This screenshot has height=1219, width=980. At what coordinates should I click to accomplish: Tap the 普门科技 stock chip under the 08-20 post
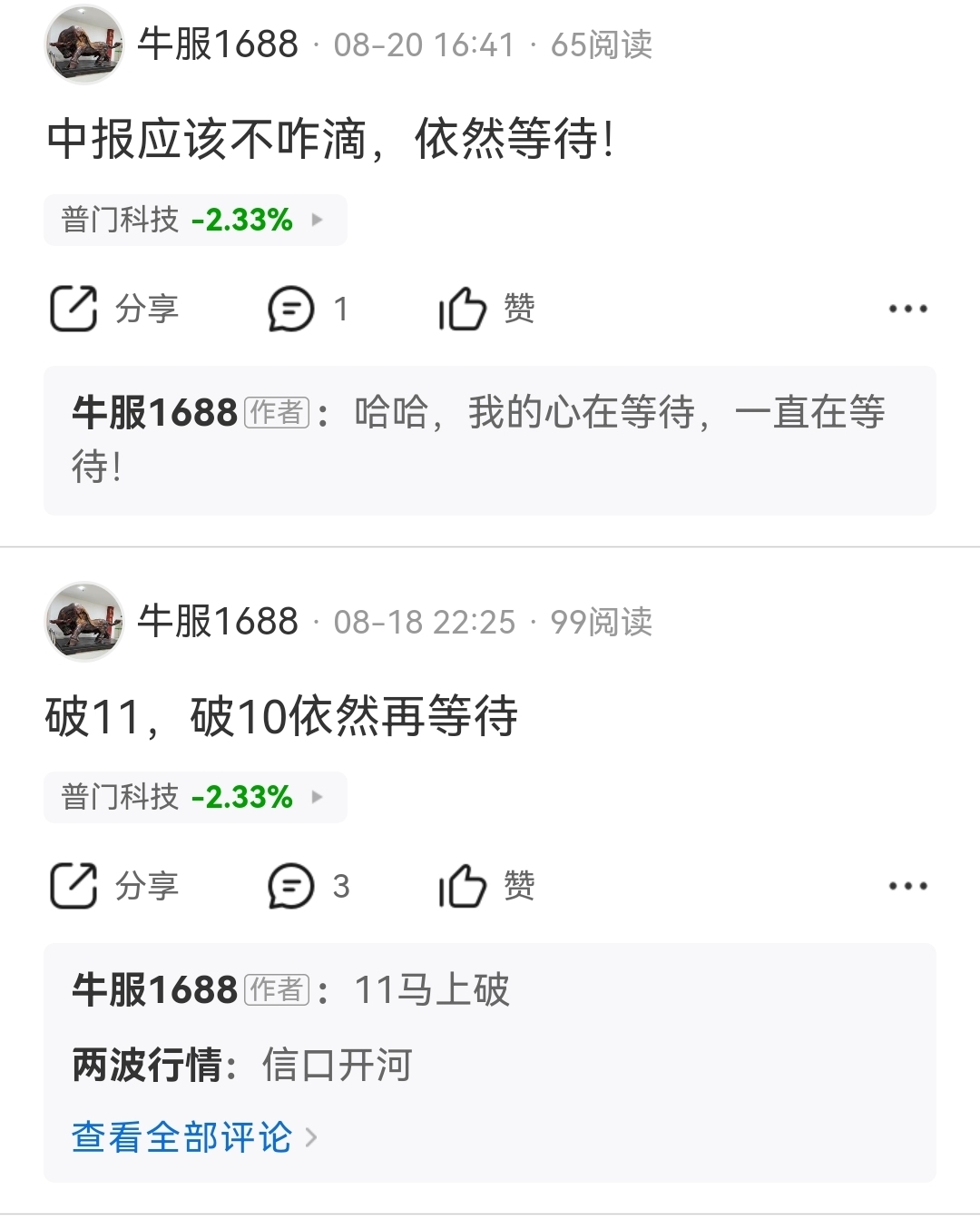pyautogui.click(x=195, y=220)
